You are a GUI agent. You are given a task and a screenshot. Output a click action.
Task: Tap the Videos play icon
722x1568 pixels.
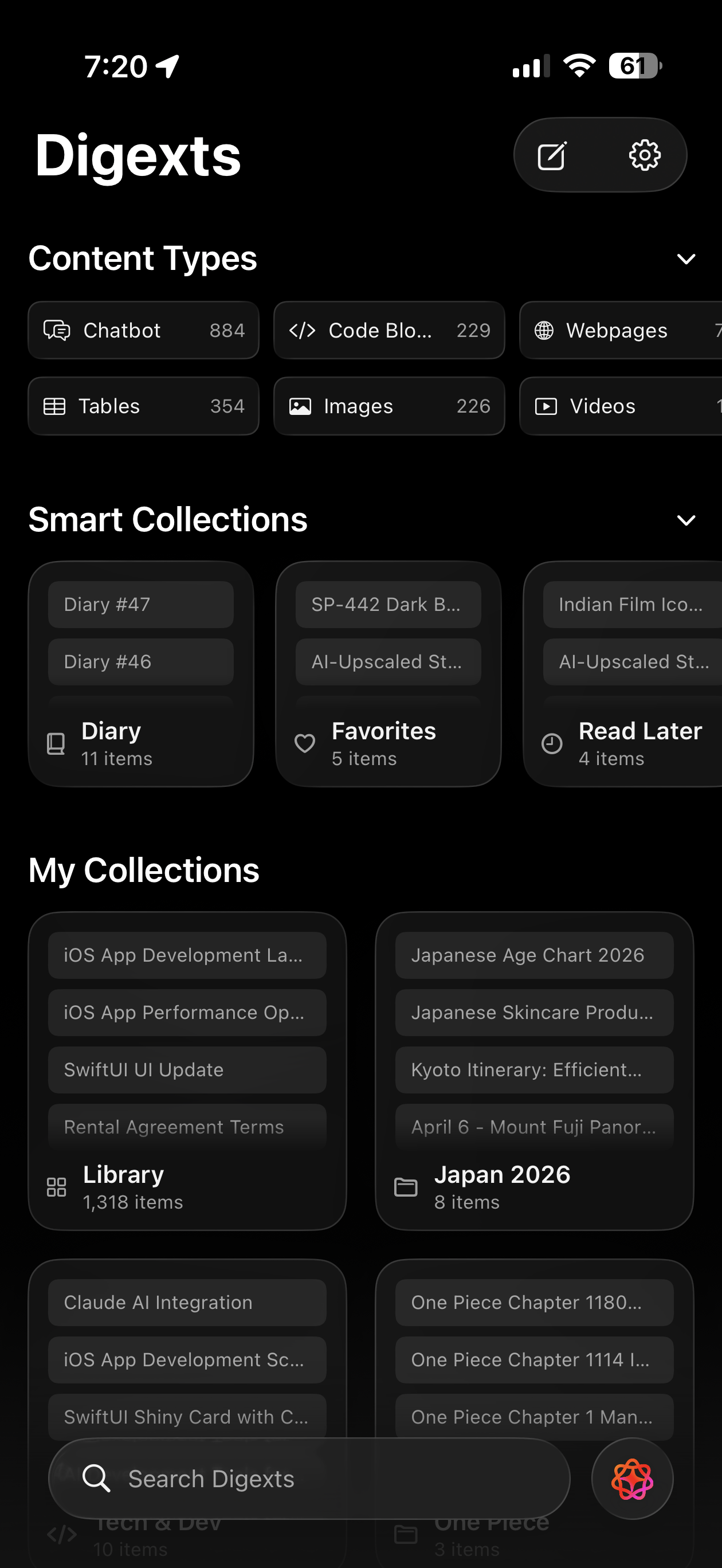[547, 406]
